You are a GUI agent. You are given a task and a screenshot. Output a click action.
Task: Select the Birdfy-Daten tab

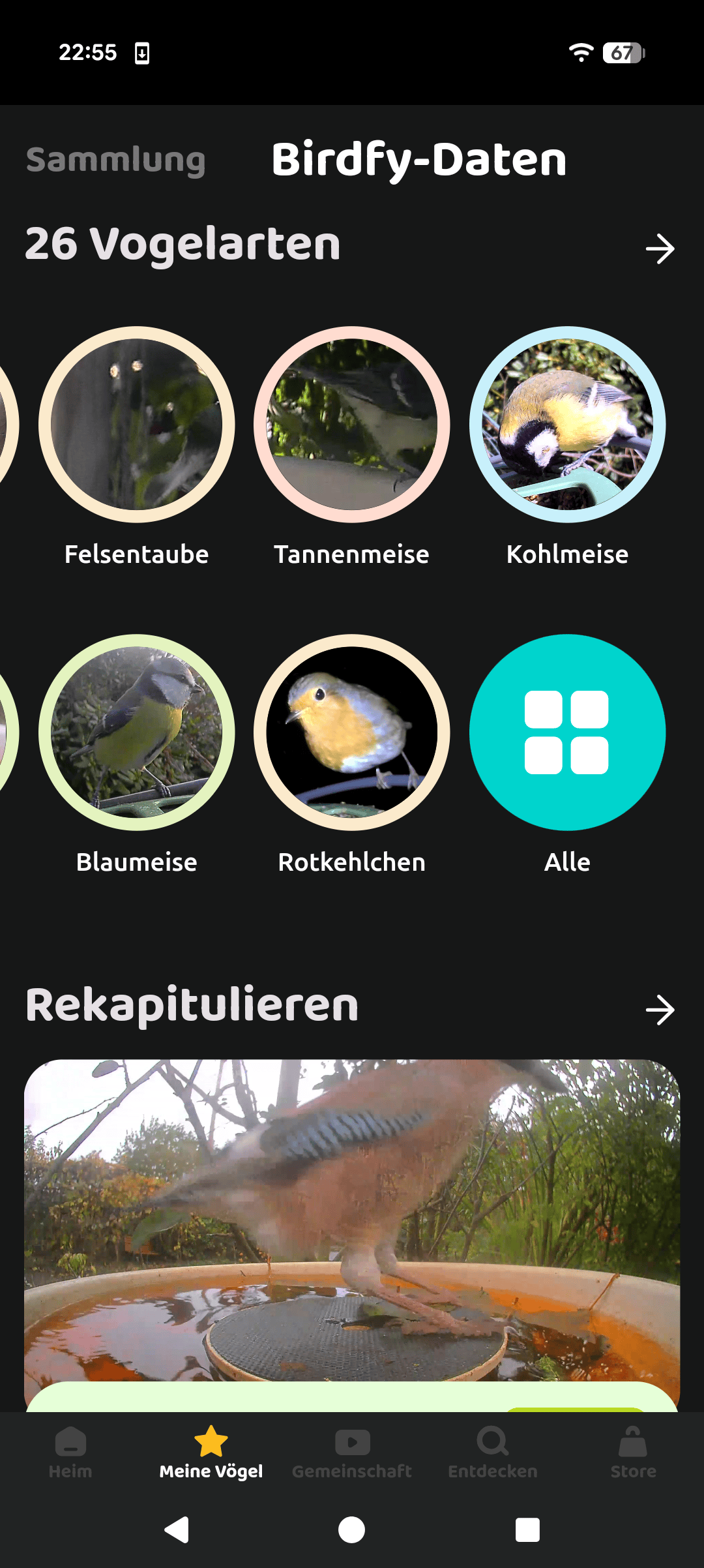coord(418,160)
